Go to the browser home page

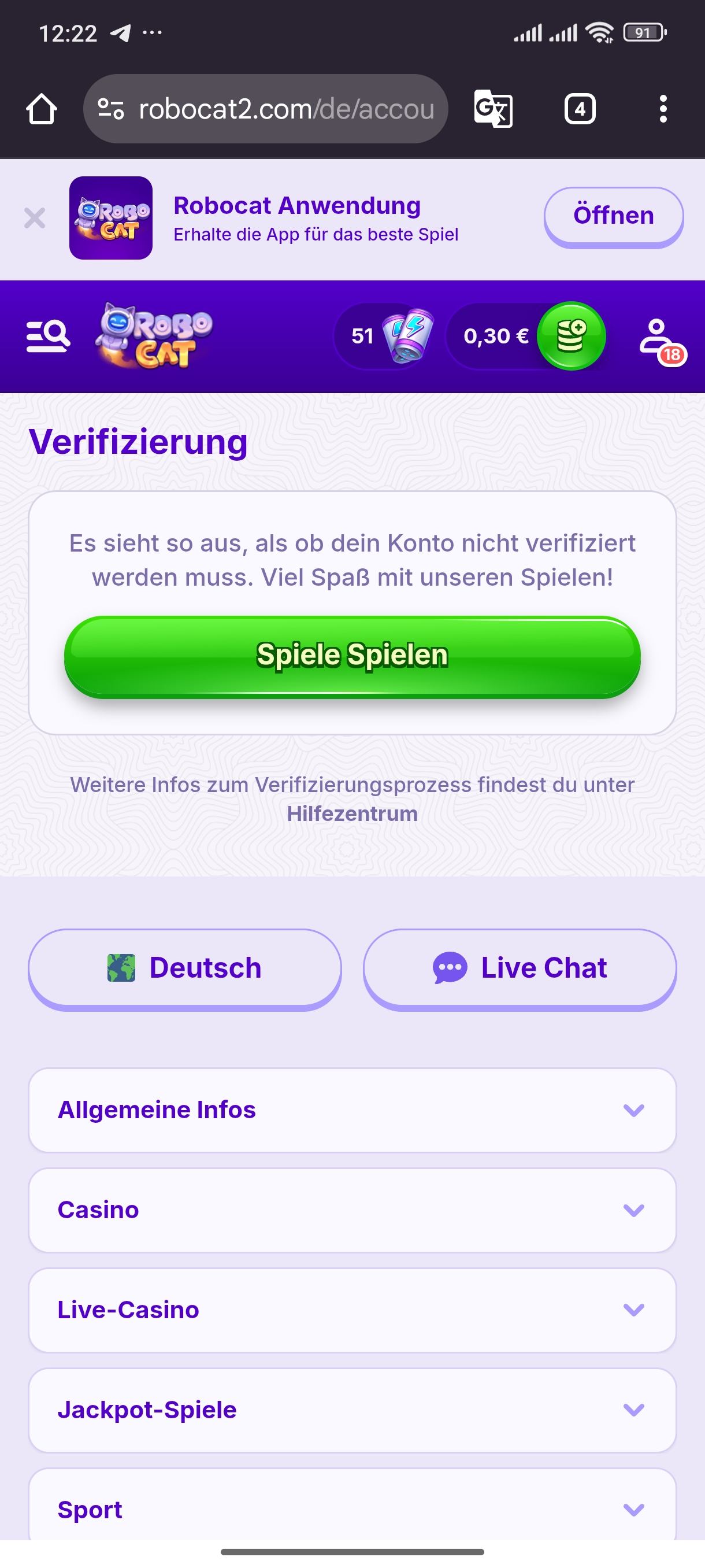click(x=42, y=110)
